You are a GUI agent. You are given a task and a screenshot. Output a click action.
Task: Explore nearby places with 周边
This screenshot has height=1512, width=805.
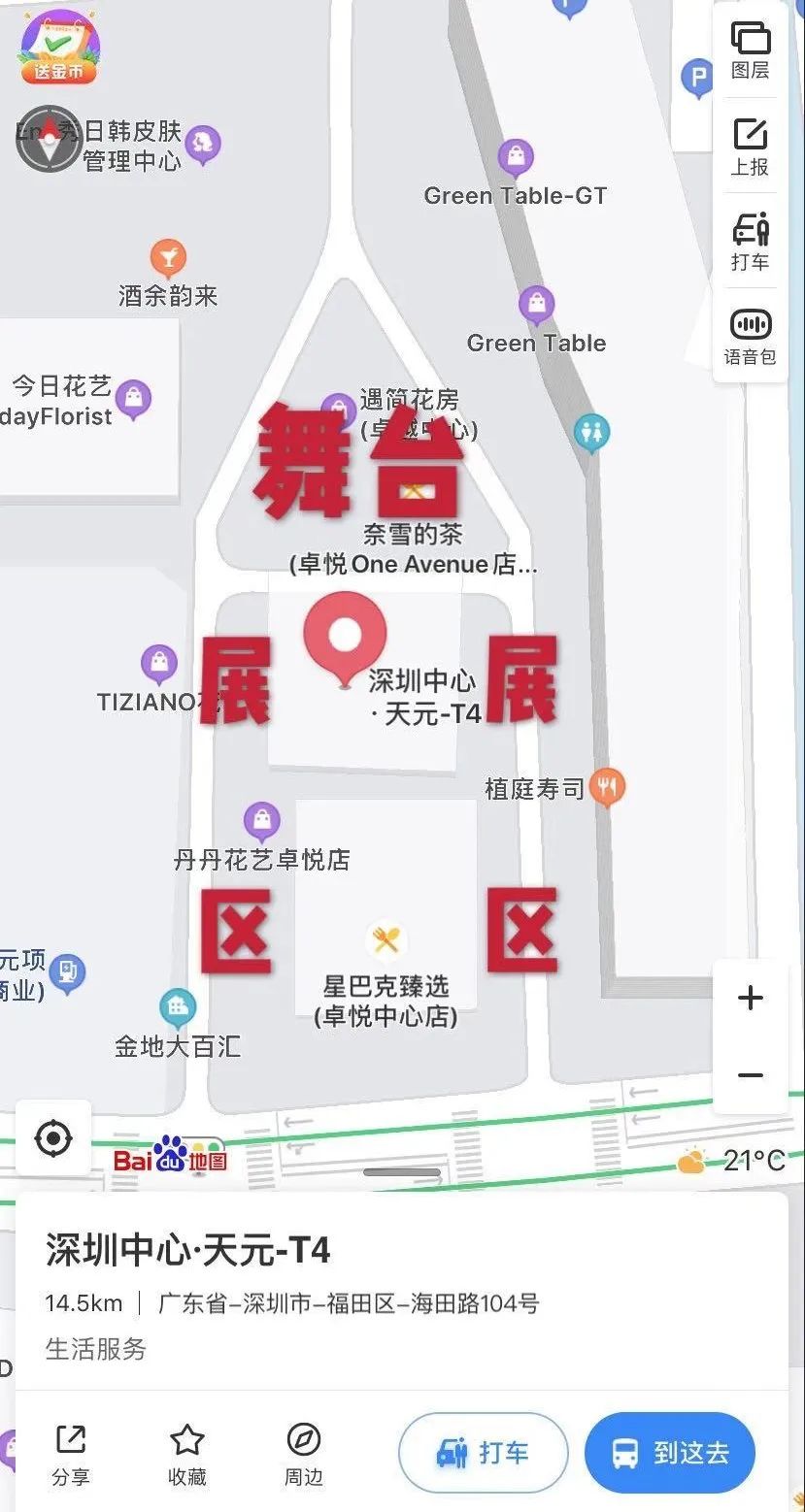point(303,1454)
